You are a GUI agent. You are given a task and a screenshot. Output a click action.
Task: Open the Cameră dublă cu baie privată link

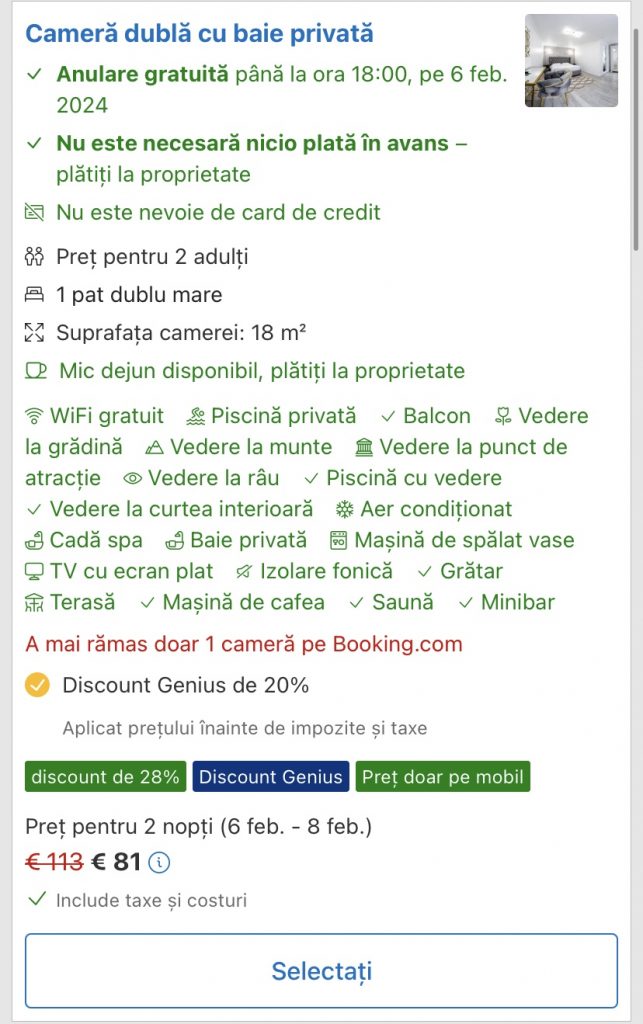coord(199,34)
